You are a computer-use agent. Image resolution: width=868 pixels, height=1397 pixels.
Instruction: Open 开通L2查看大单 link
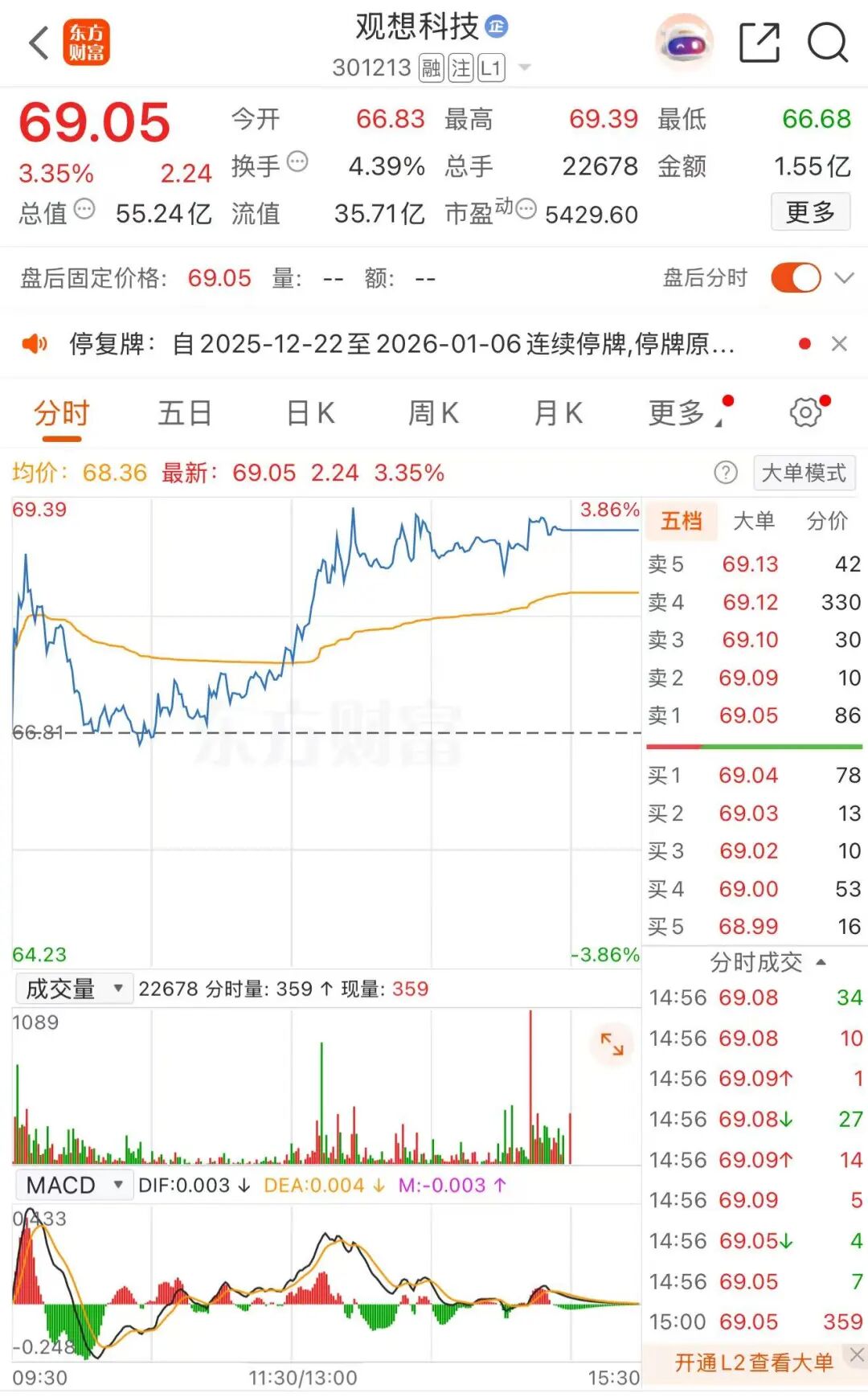(x=752, y=1362)
